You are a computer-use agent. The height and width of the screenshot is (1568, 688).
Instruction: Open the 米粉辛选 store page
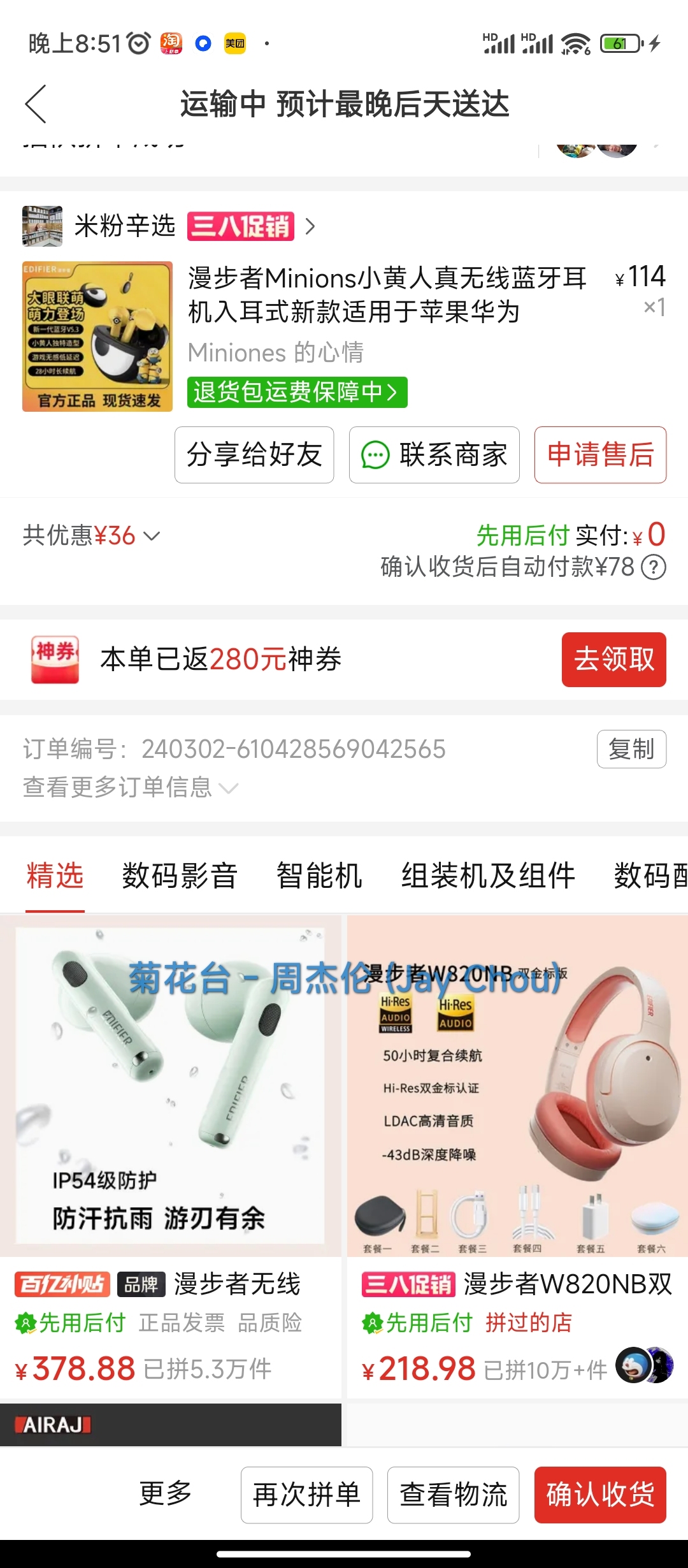point(125,226)
